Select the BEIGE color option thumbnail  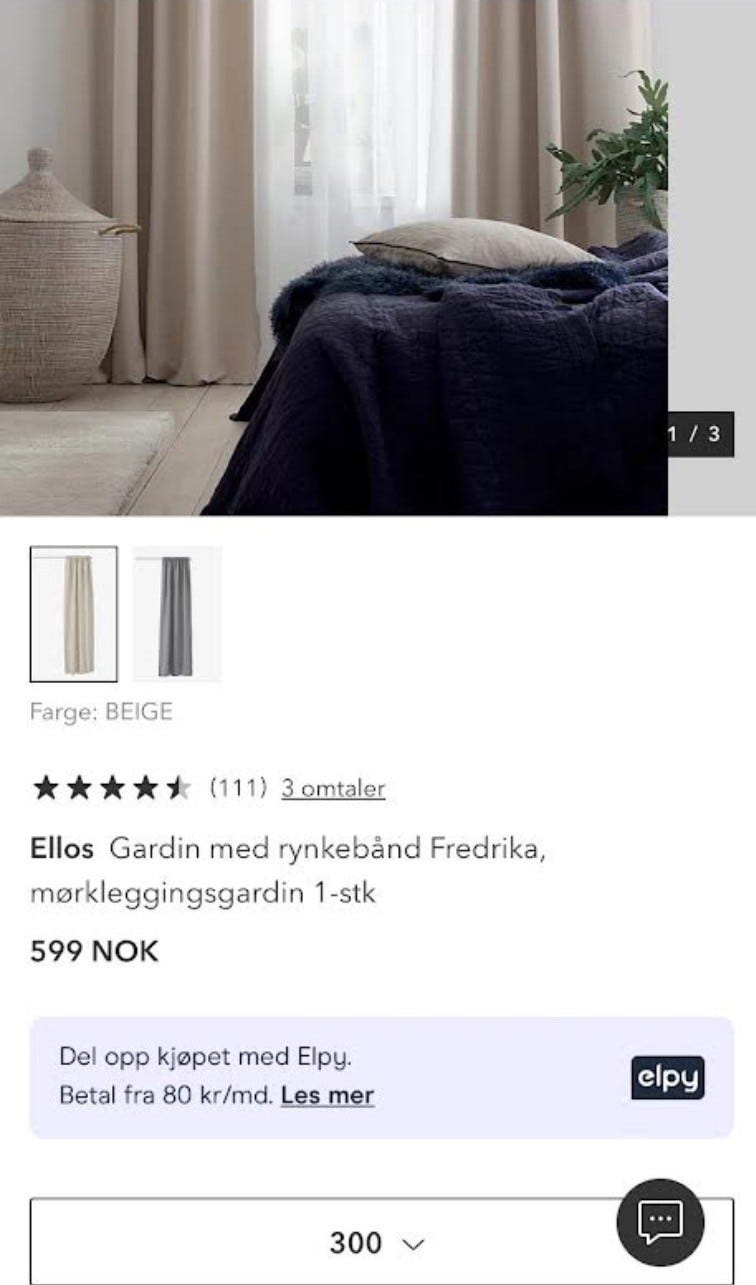[74, 611]
